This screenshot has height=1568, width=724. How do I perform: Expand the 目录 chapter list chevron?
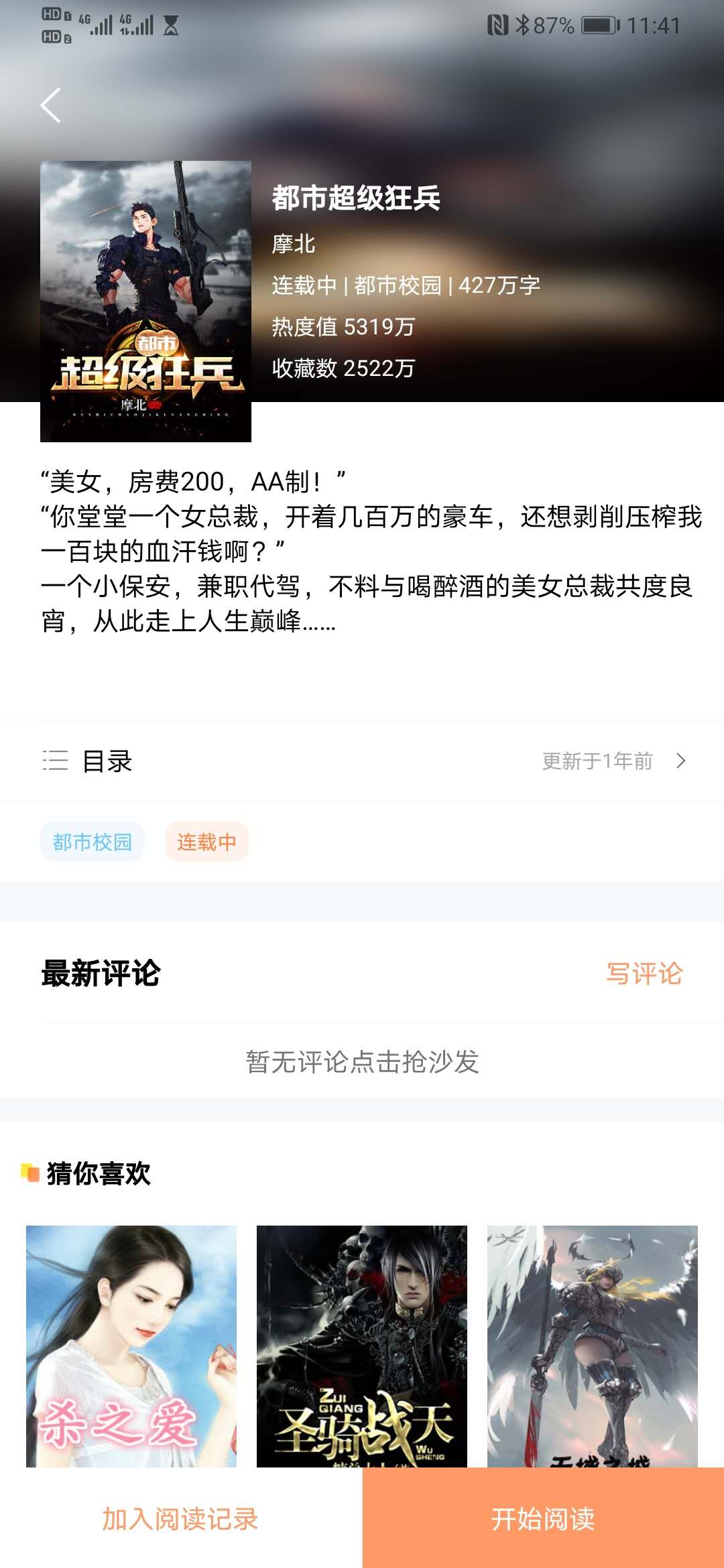point(682,761)
